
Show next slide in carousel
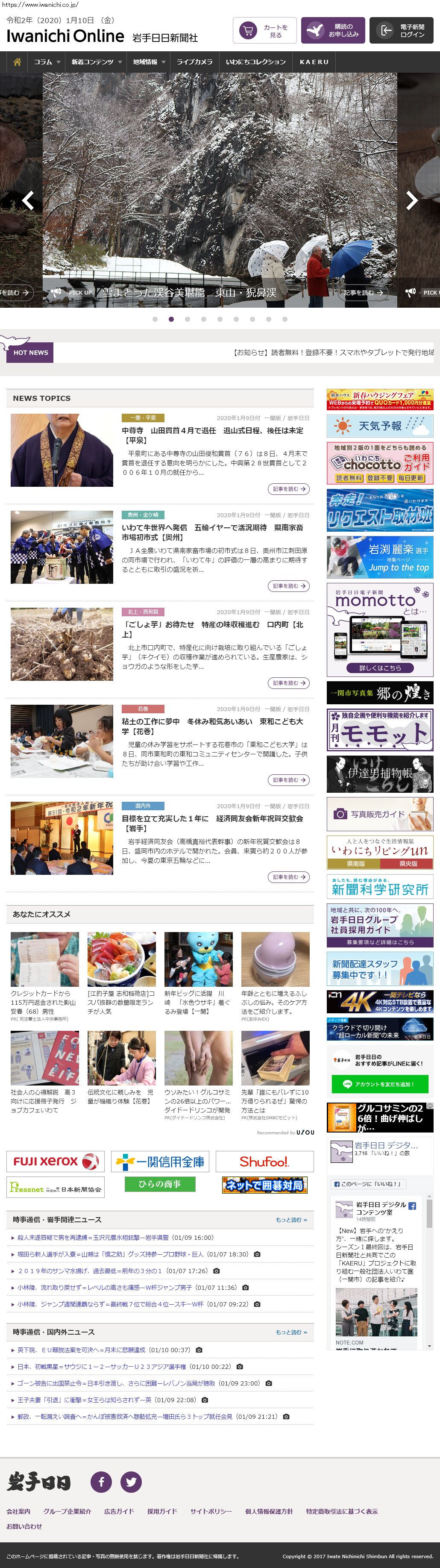coord(411,200)
